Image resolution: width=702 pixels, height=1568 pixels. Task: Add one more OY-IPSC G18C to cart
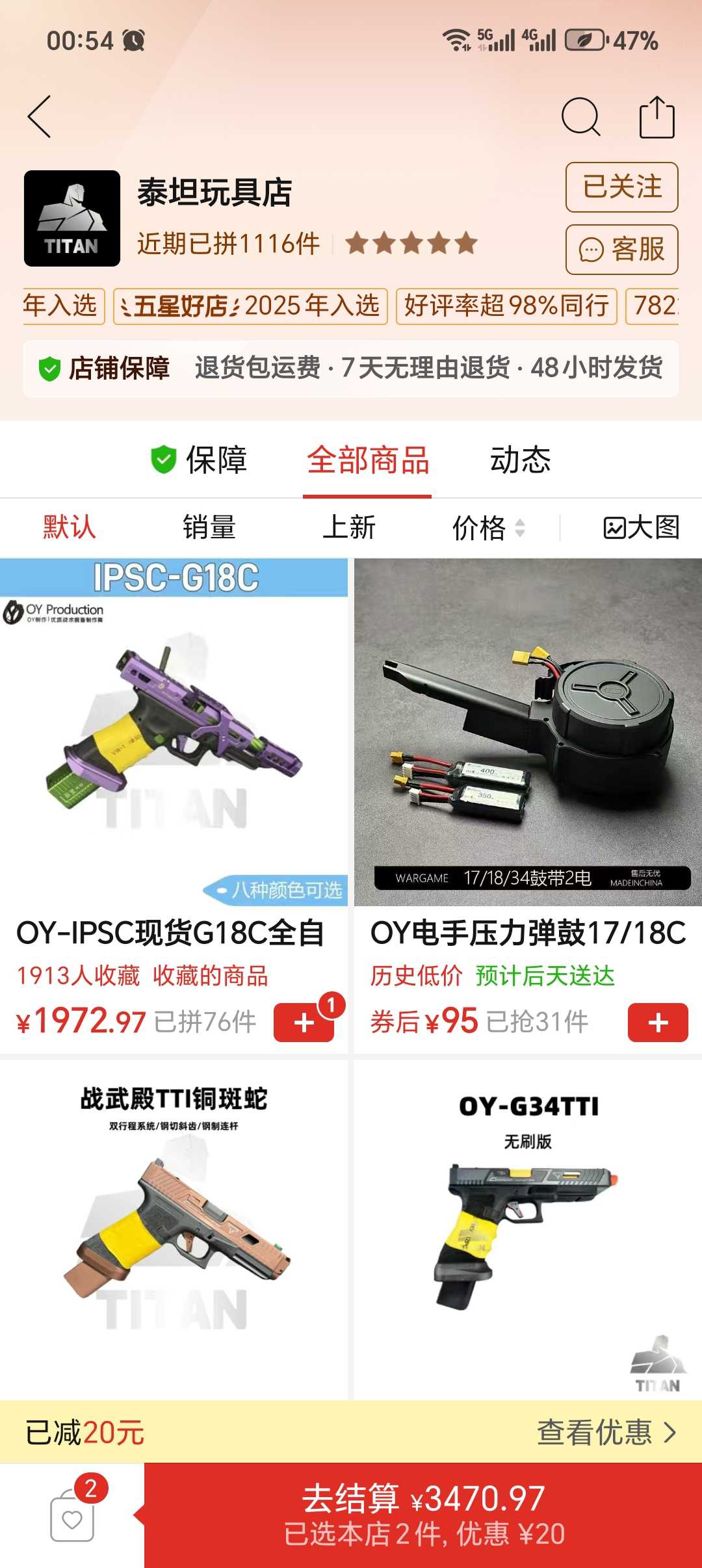pyautogui.click(x=304, y=1023)
